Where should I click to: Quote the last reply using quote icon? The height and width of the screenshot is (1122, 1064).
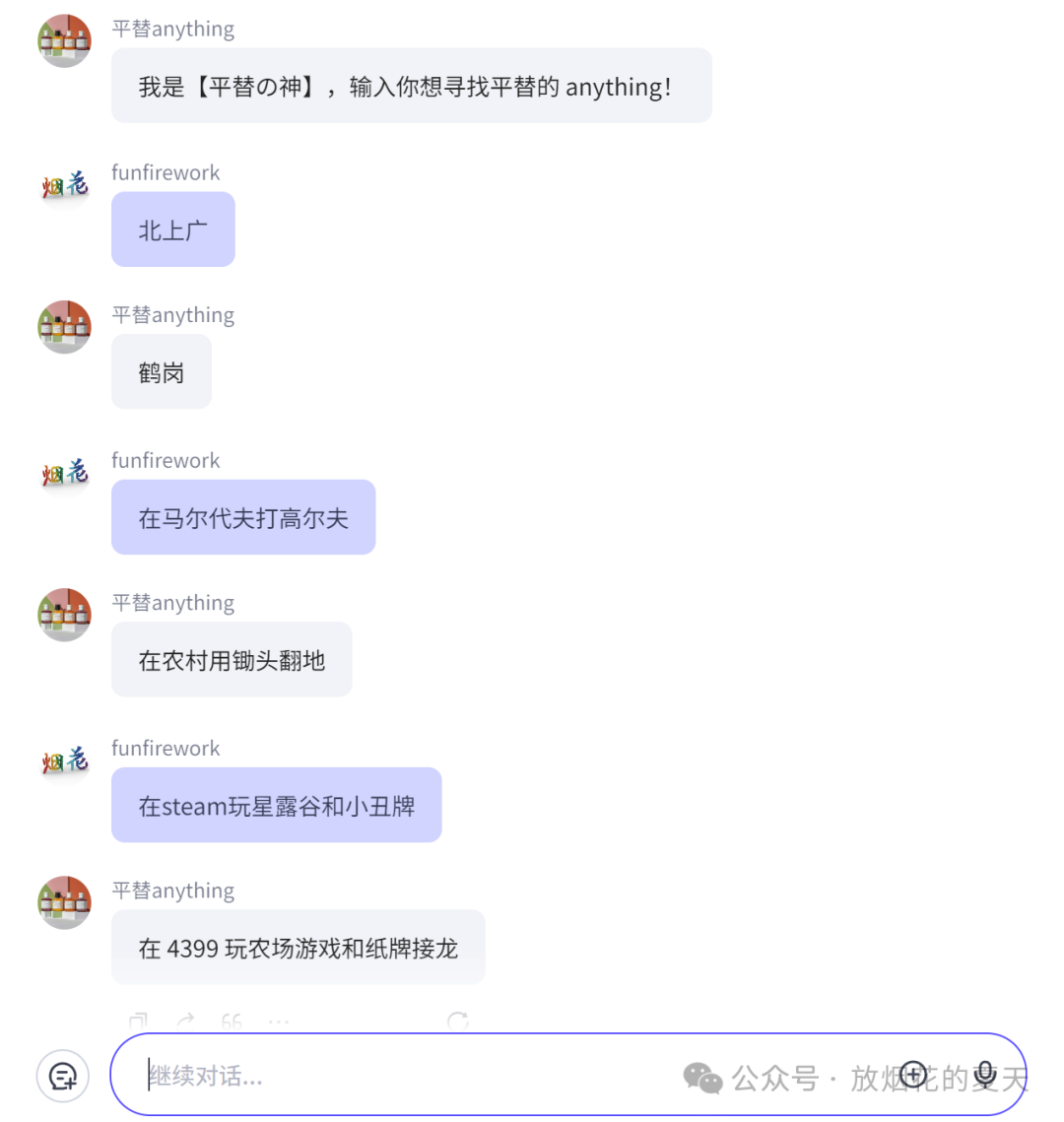(x=232, y=1023)
